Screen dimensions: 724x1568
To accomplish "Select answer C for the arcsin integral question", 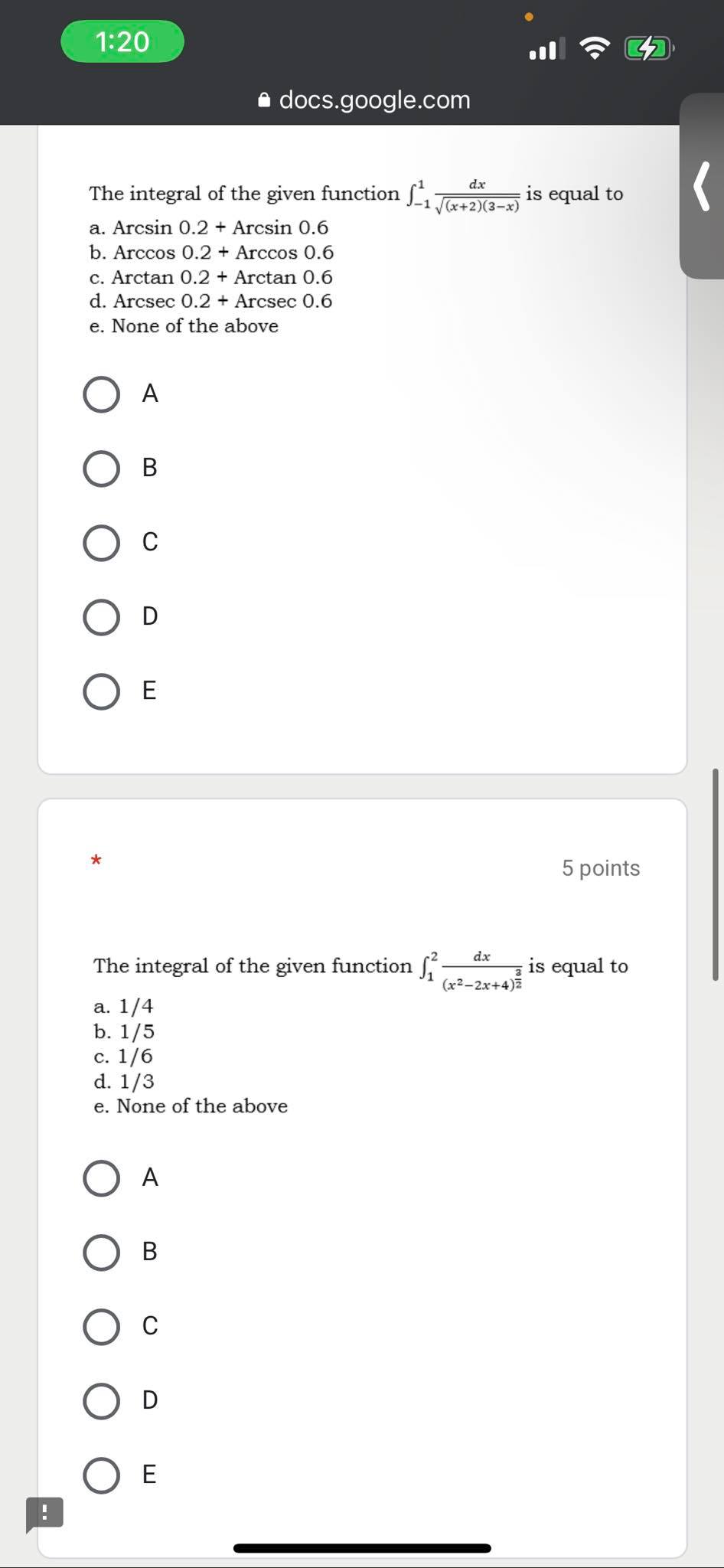I will pyautogui.click(x=100, y=543).
